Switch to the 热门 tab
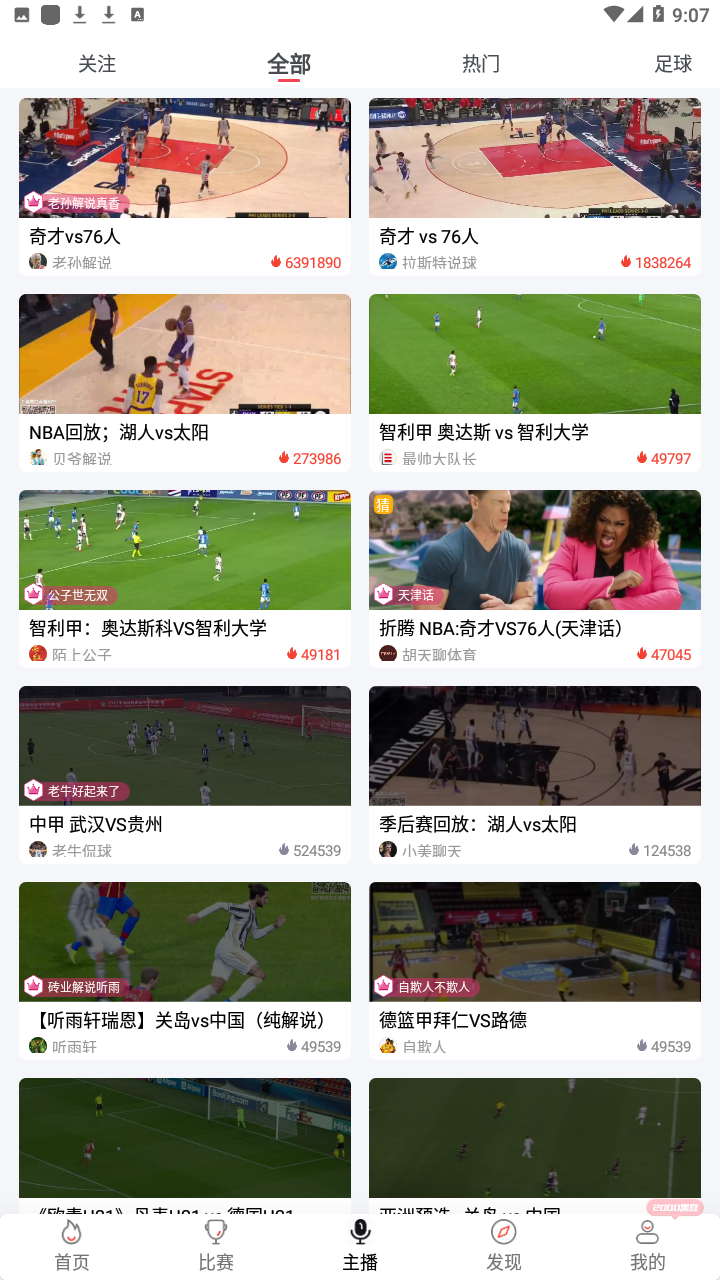Screen dimensions: 720x1280 click(x=480, y=62)
